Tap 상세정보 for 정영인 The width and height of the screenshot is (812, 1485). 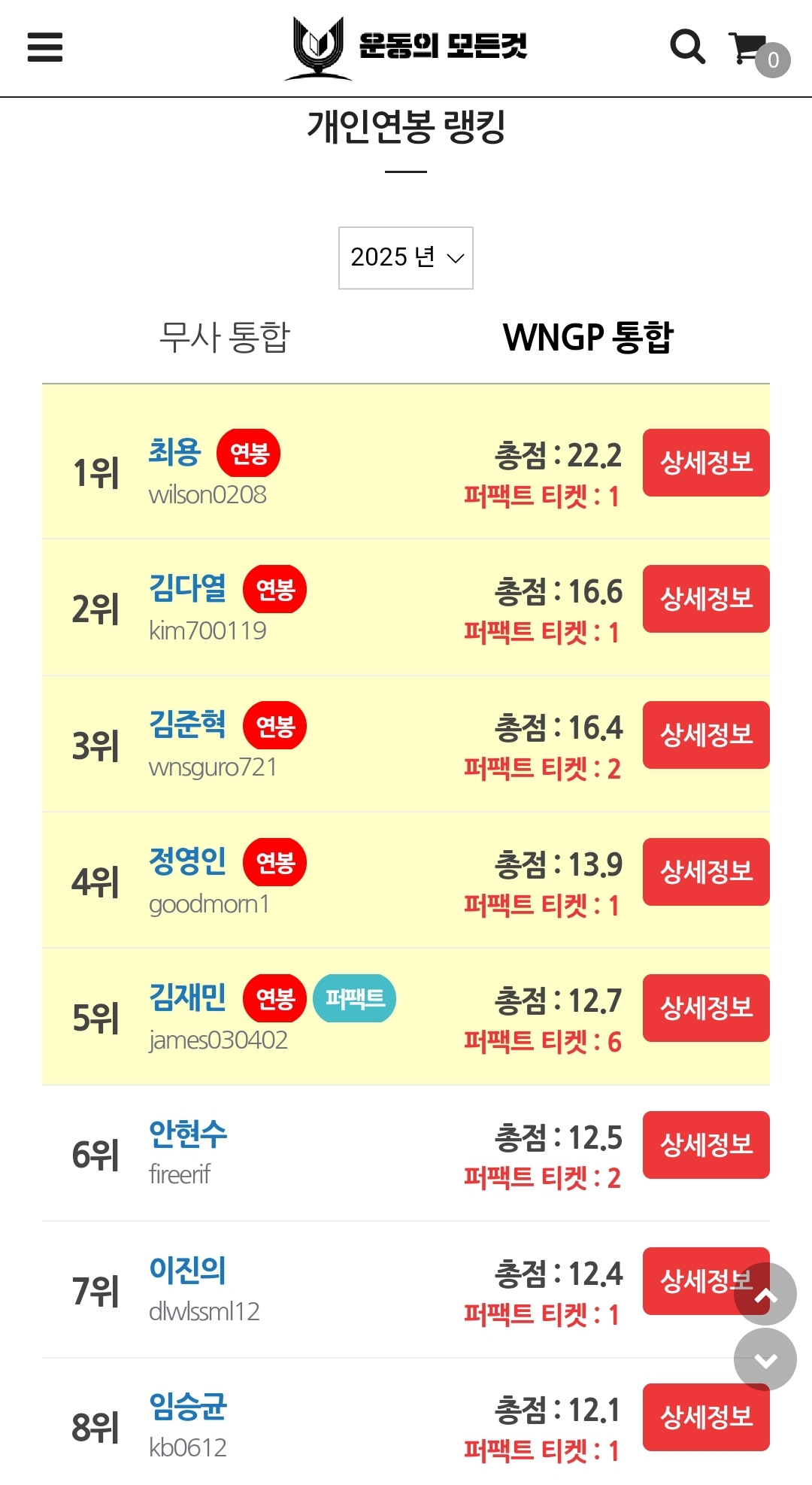tap(705, 872)
